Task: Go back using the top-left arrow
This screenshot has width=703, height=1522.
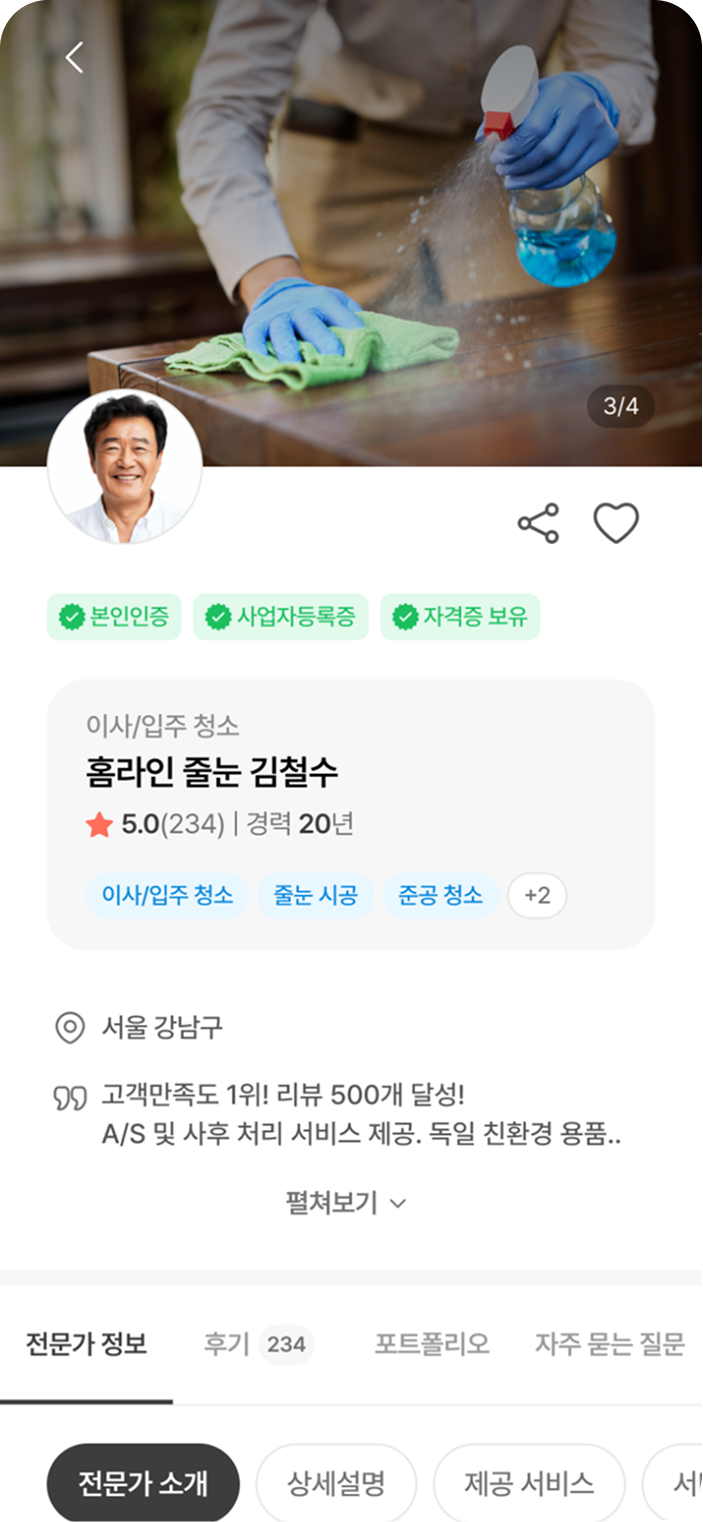Action: (x=75, y=57)
